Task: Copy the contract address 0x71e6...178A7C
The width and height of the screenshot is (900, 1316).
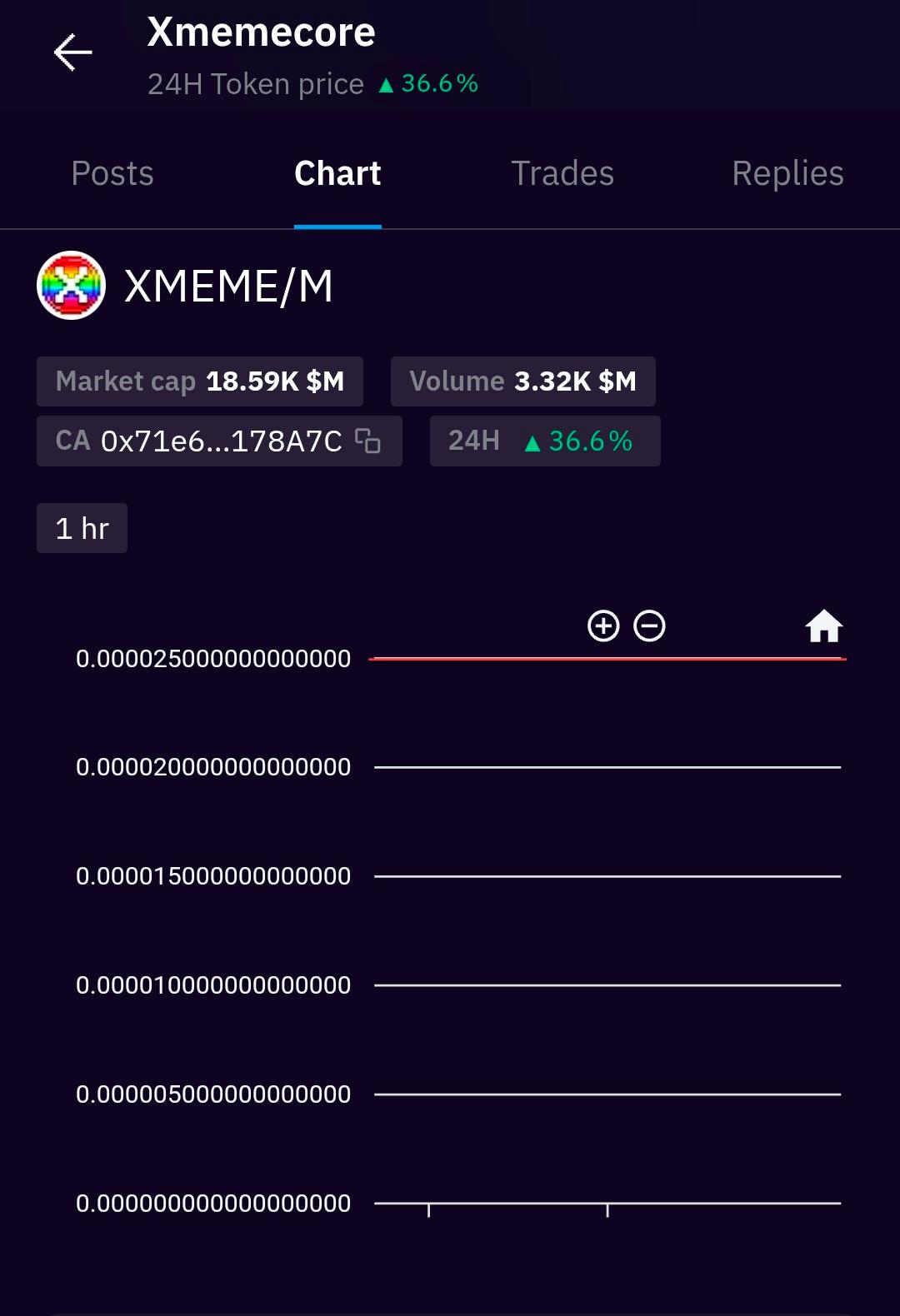Action: click(x=367, y=441)
